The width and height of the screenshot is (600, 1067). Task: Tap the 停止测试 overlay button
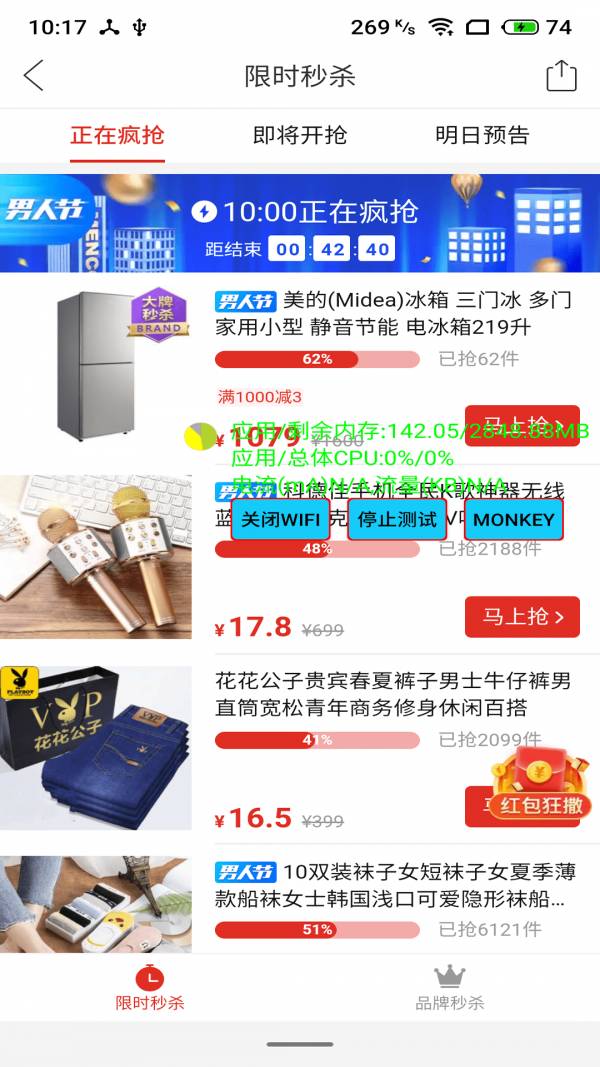coord(397,520)
